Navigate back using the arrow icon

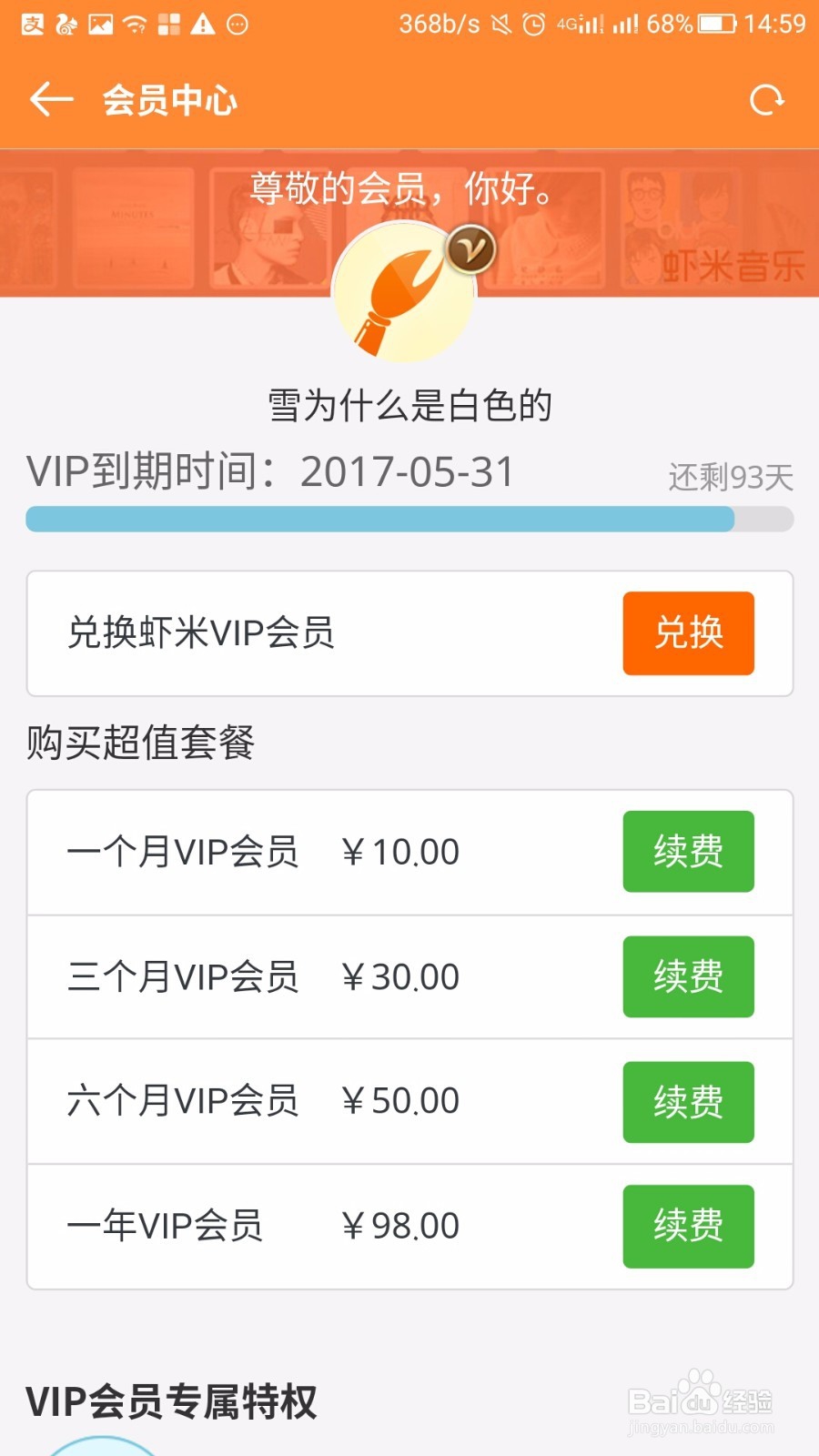(x=50, y=100)
